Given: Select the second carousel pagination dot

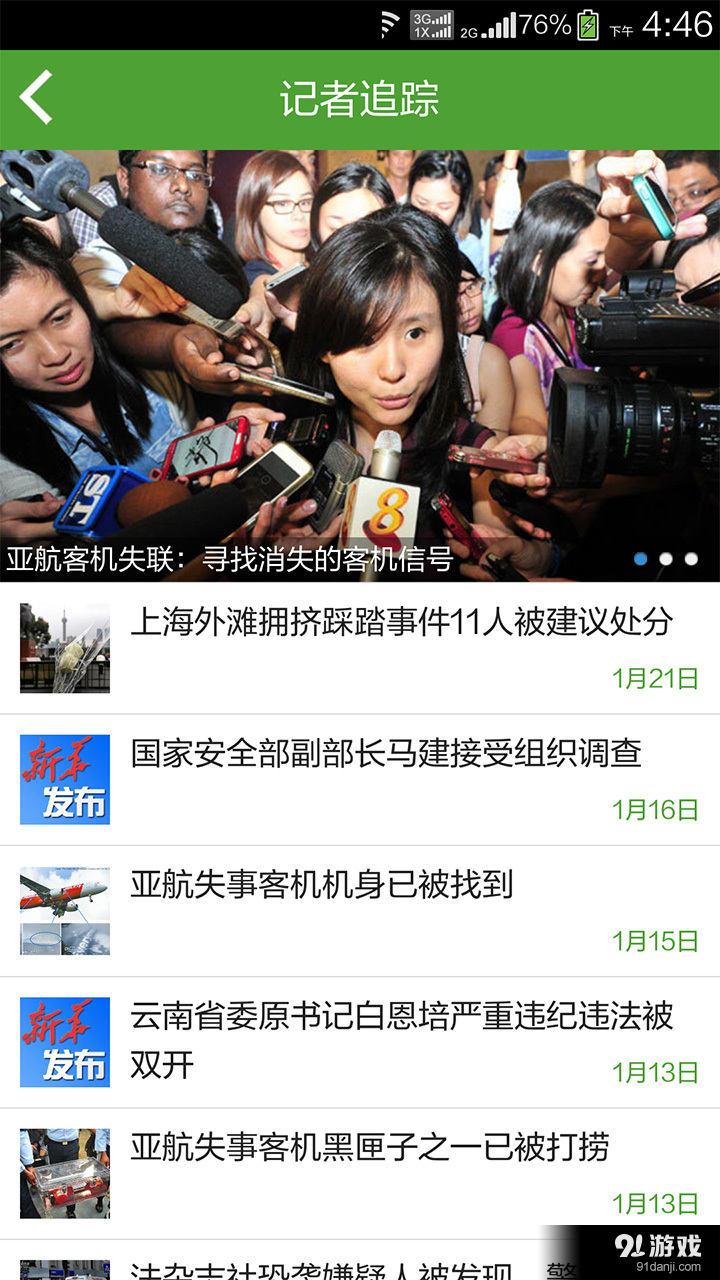Looking at the screenshot, I should pos(666,556).
